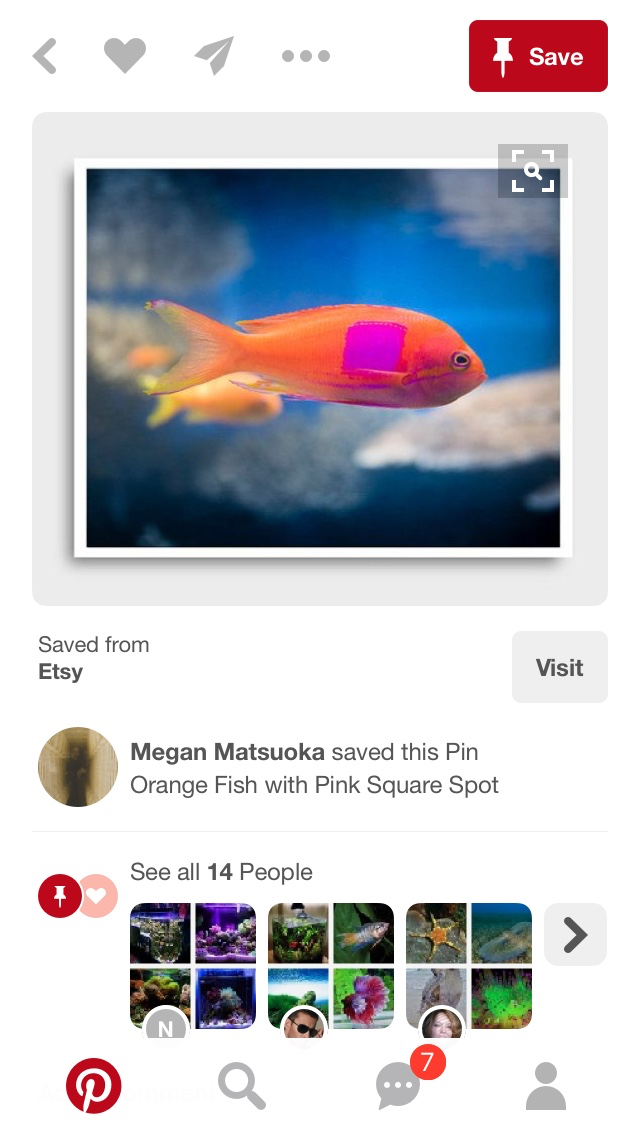640x1136 pixels.
Task: Save this pin to a board
Action: [538, 57]
